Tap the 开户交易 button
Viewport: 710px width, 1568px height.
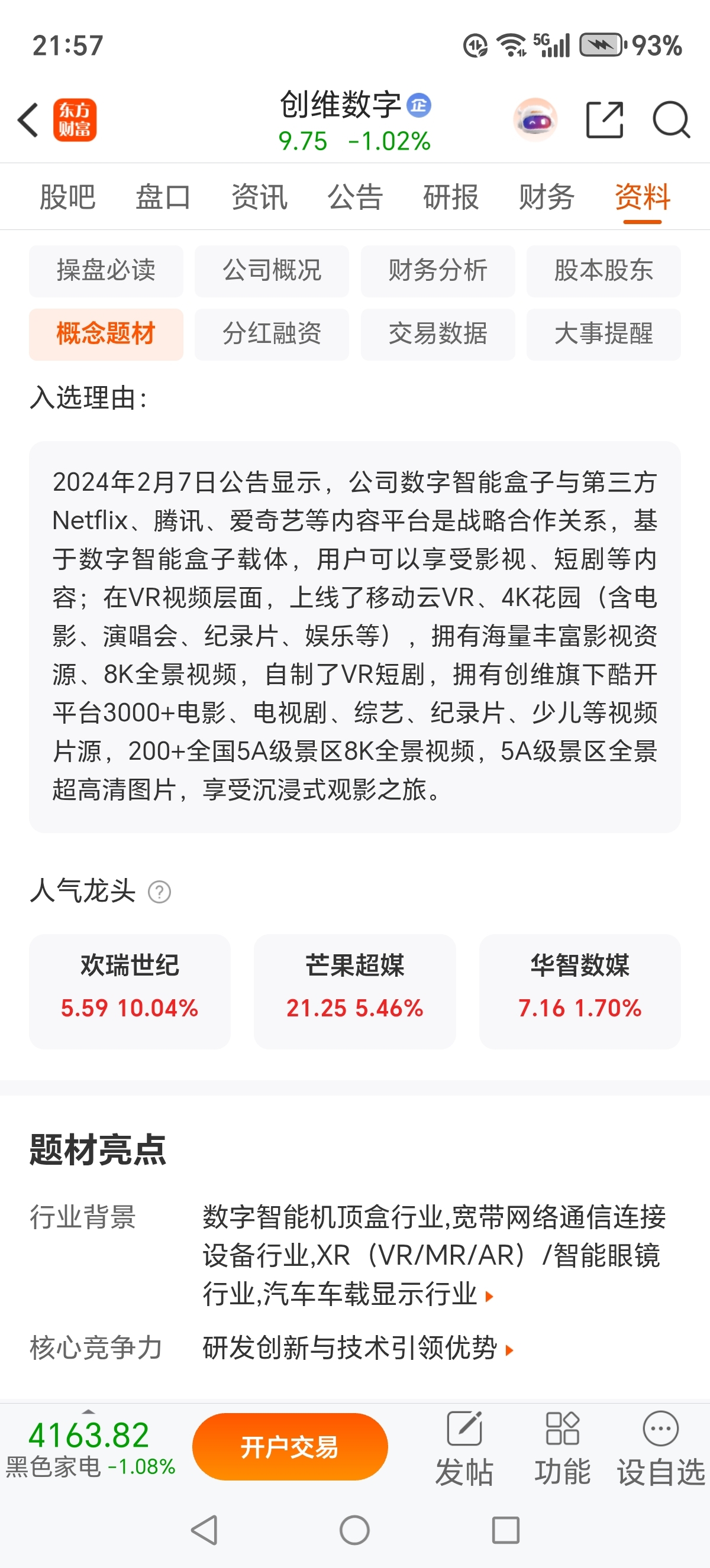290,1447
